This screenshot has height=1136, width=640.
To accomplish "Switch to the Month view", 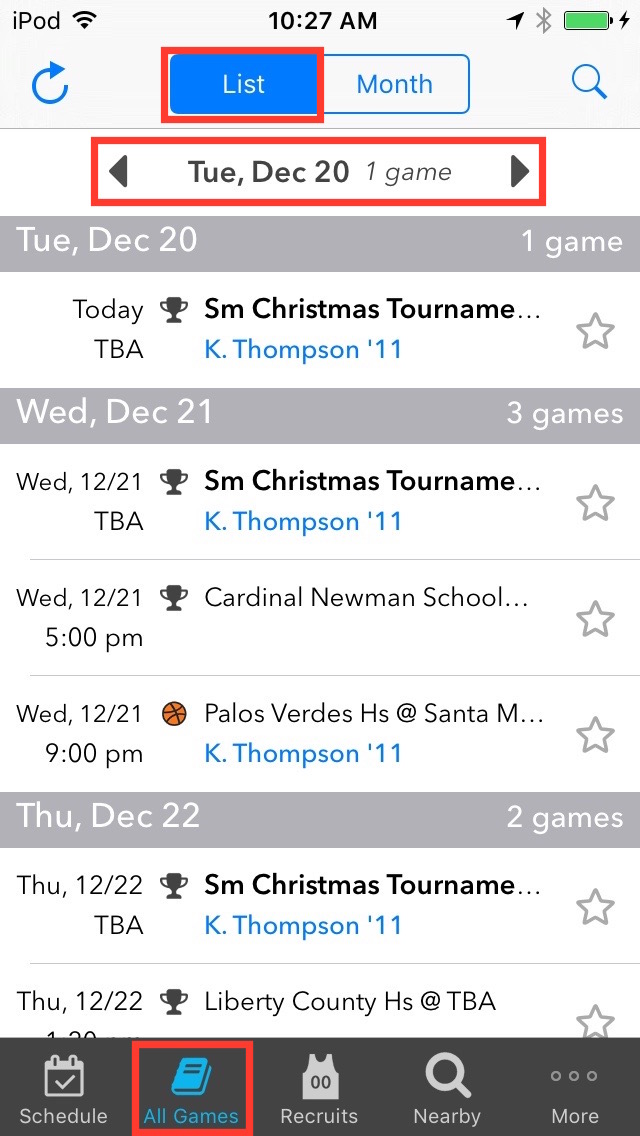I will tap(395, 84).
